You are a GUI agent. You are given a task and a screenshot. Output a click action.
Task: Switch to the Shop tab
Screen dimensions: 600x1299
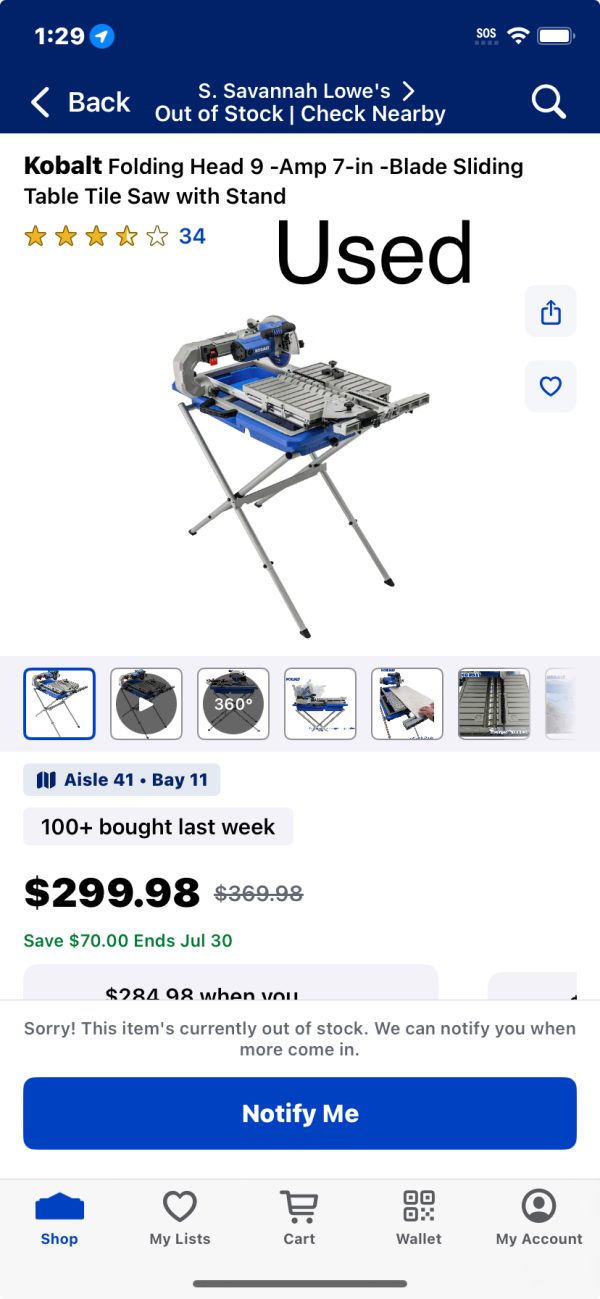pyautogui.click(x=59, y=1218)
